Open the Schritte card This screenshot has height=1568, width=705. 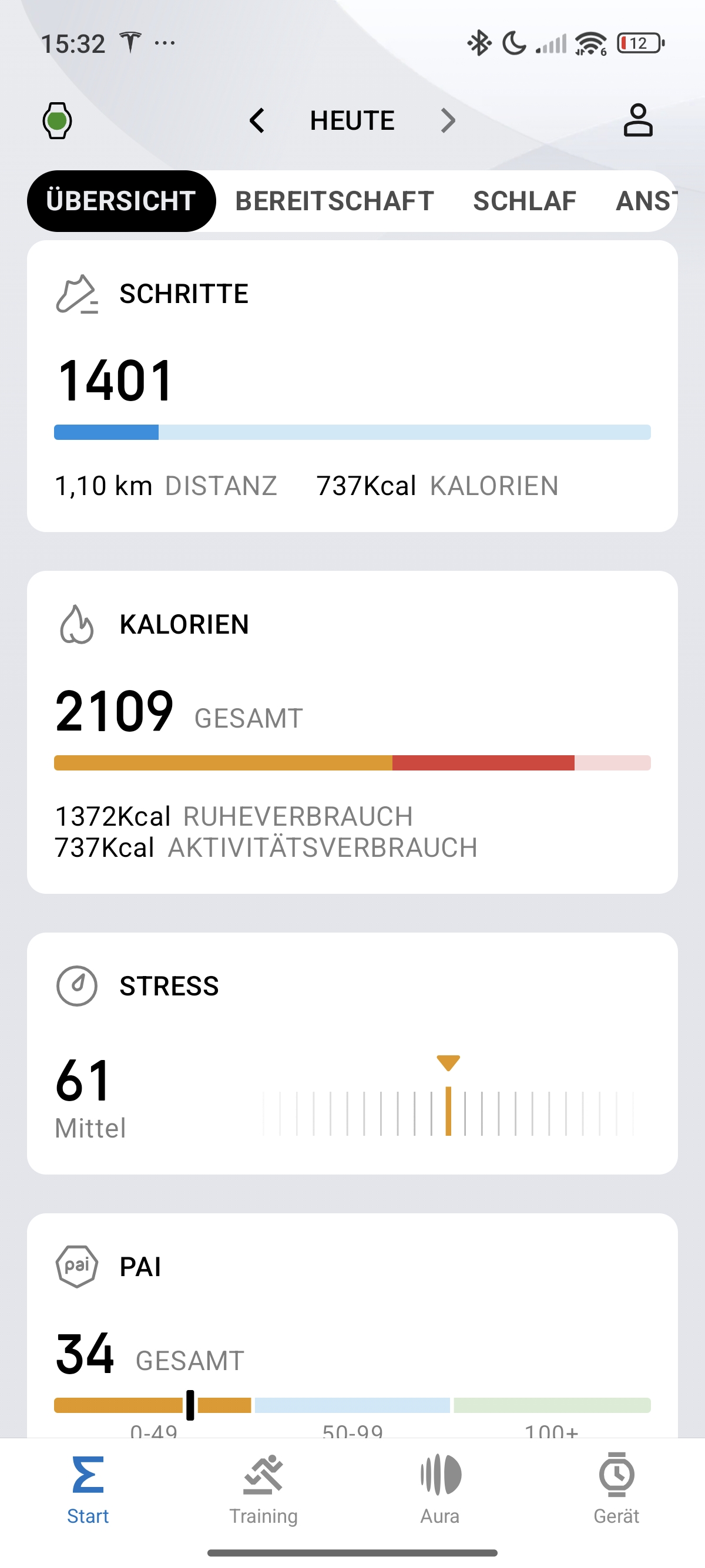[352, 386]
